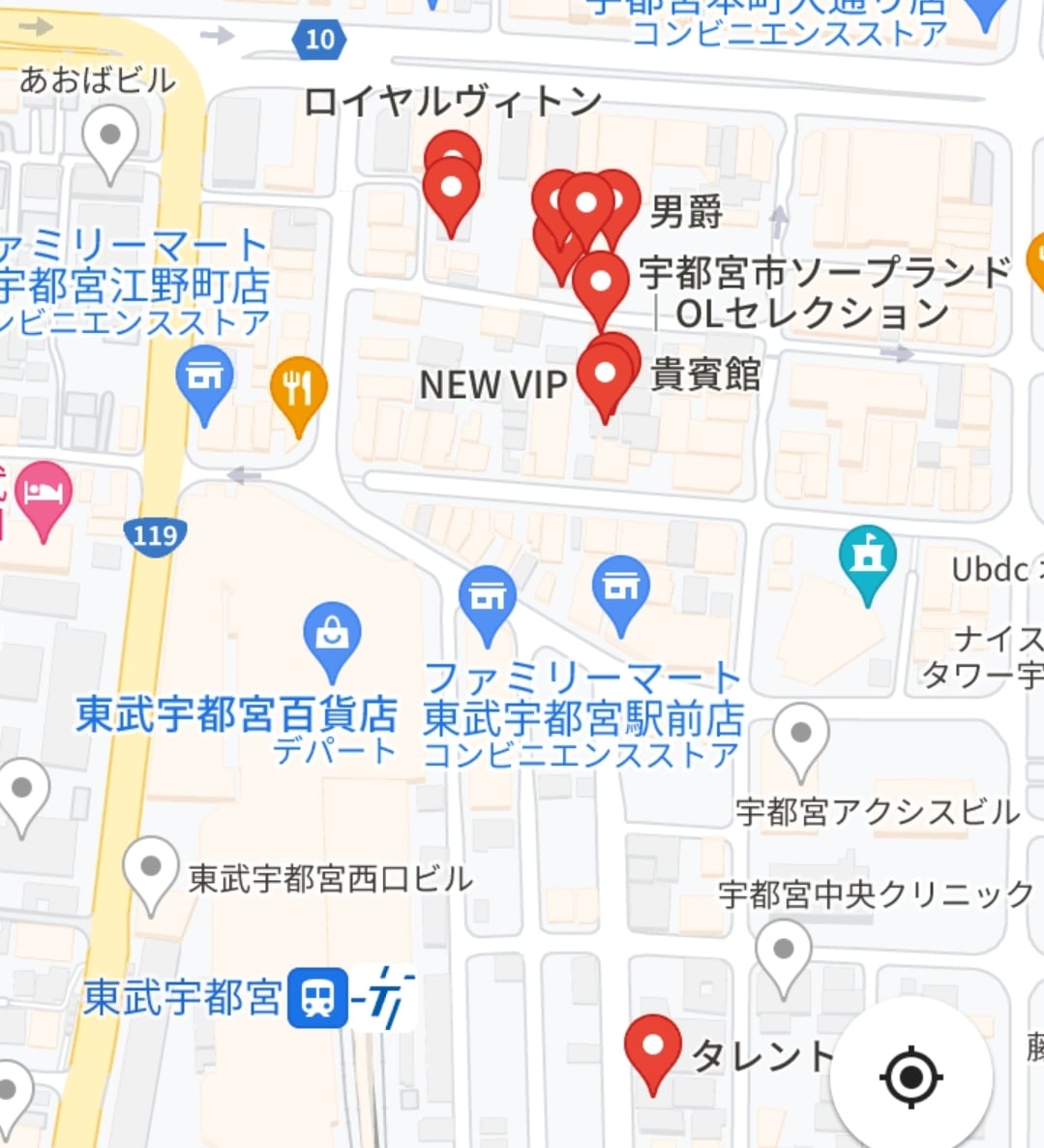Select the あおばビル gray pin
The width and height of the screenshot is (1044, 1148).
[x=110, y=140]
